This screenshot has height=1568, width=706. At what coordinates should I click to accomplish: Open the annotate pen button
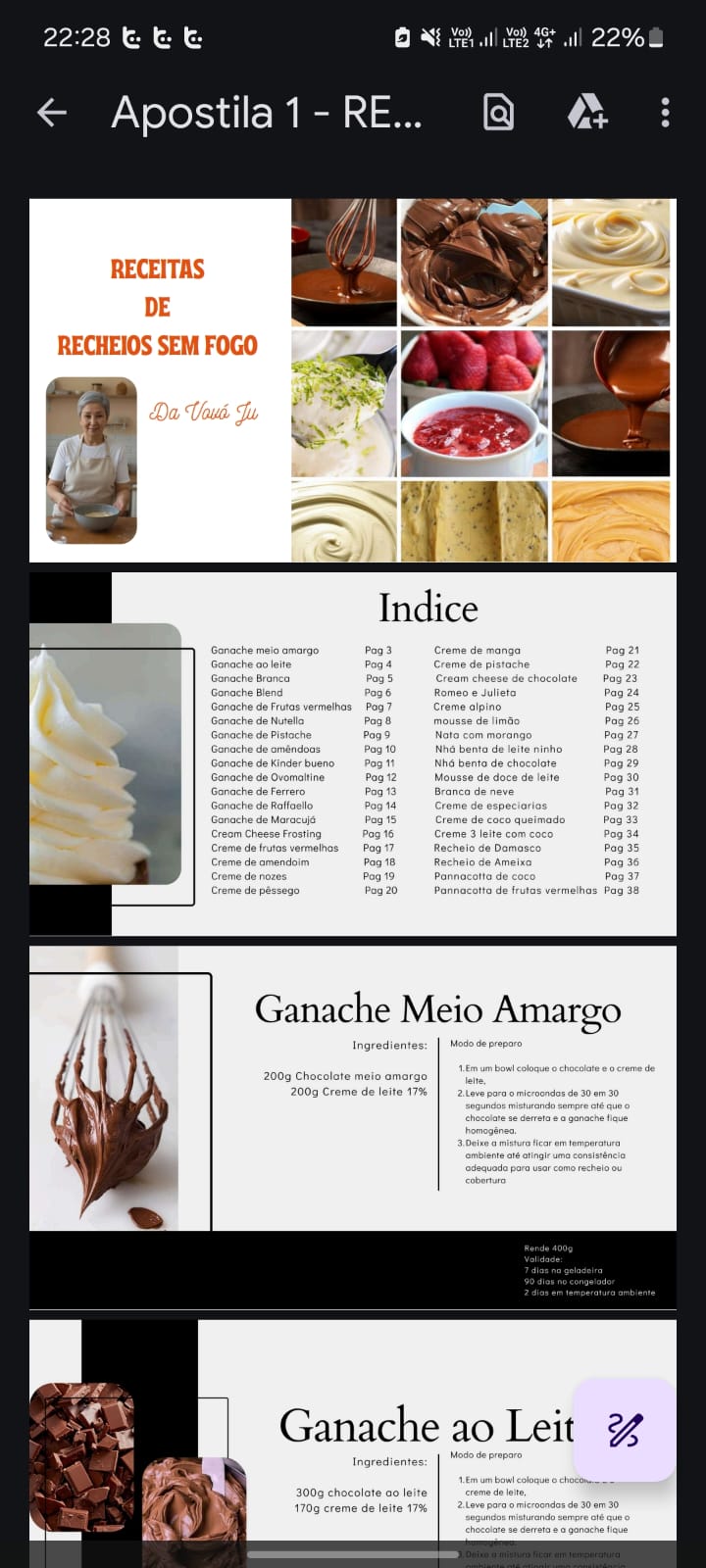pyautogui.click(x=624, y=1430)
